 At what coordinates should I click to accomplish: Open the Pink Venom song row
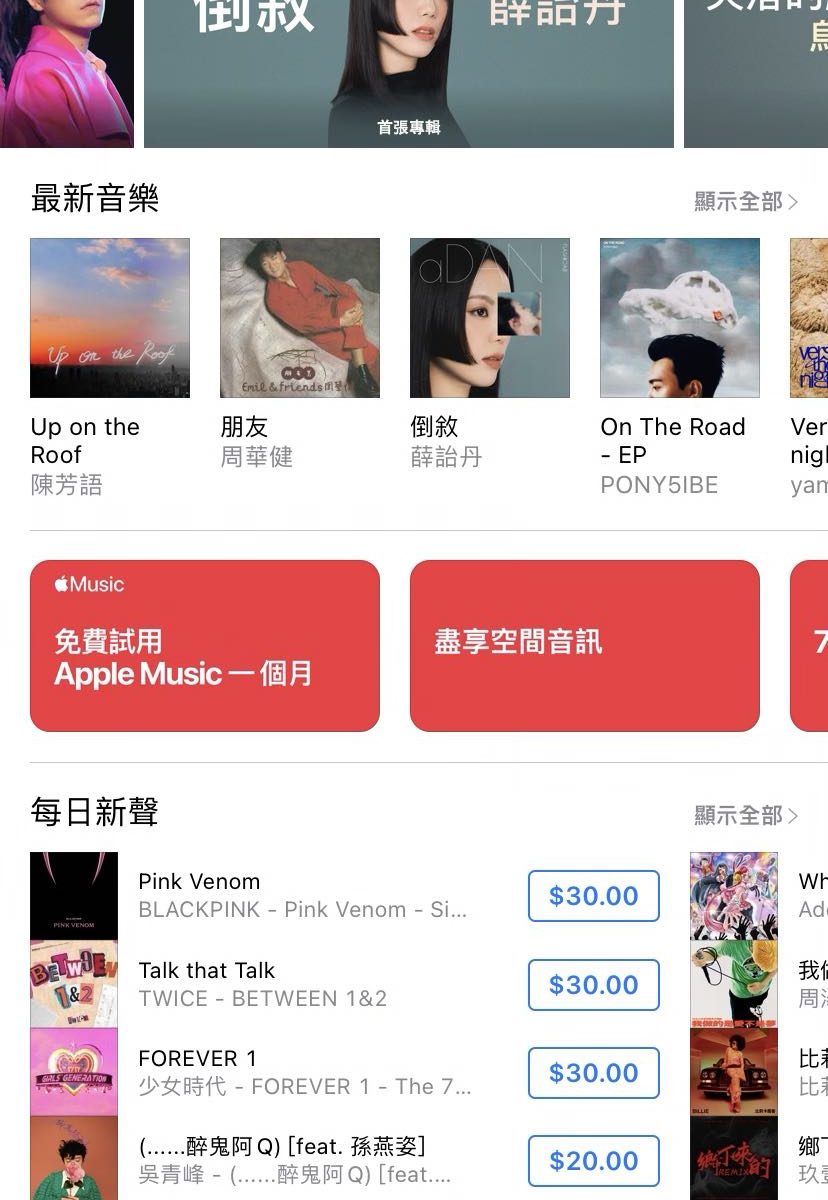(x=300, y=895)
